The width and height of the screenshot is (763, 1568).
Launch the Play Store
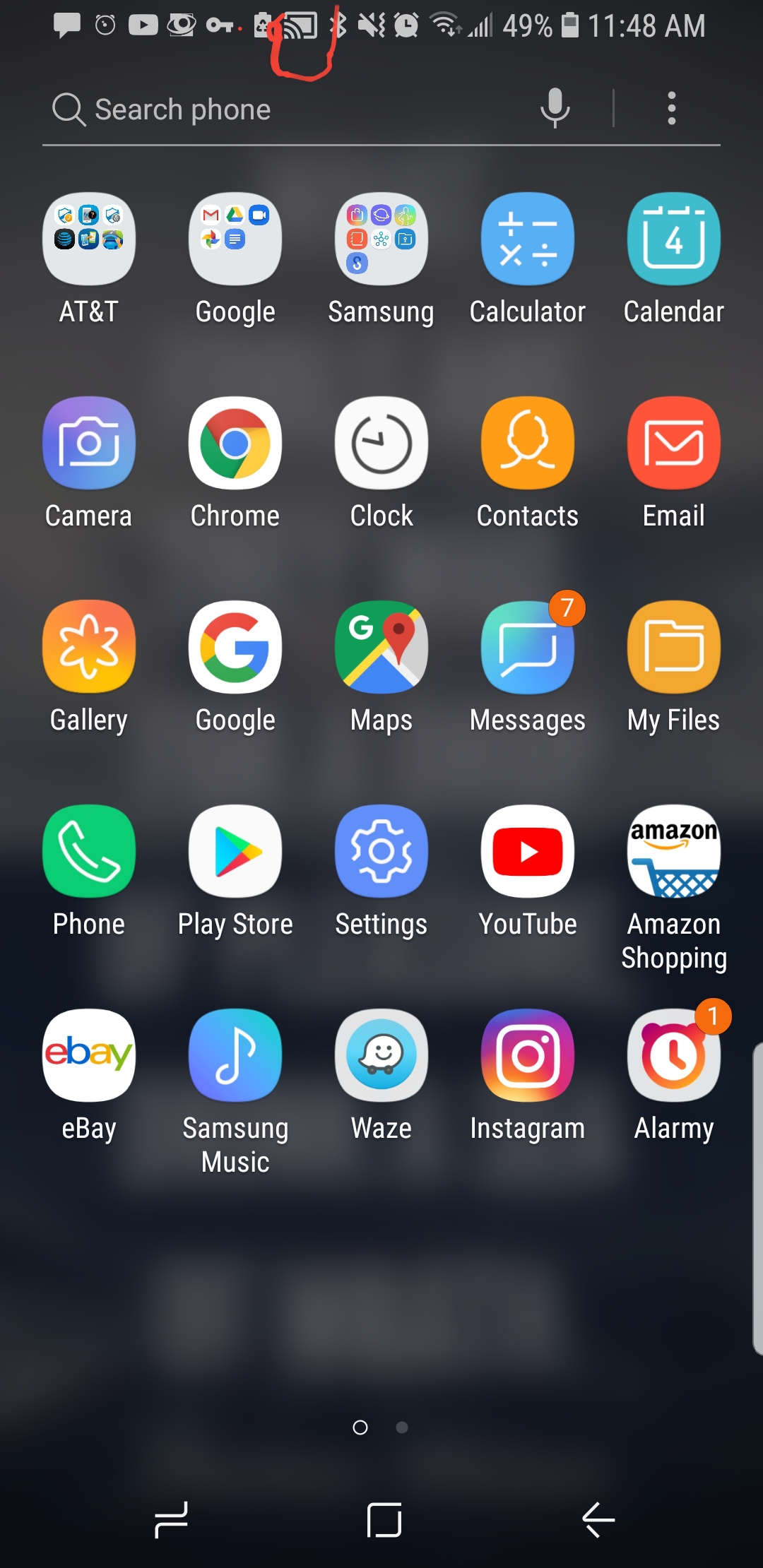tap(235, 851)
